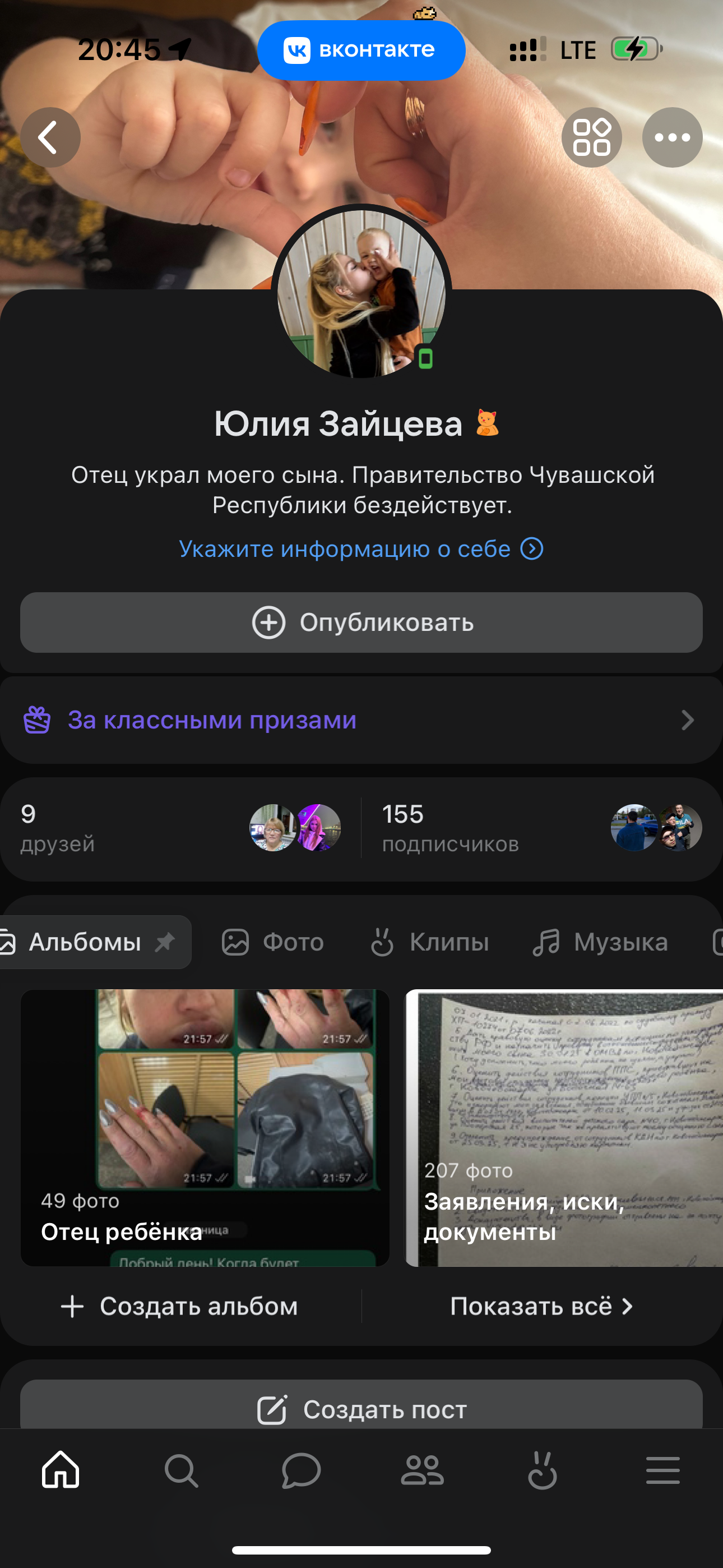Go back using the arrow icon
723x1568 pixels.
50,137
